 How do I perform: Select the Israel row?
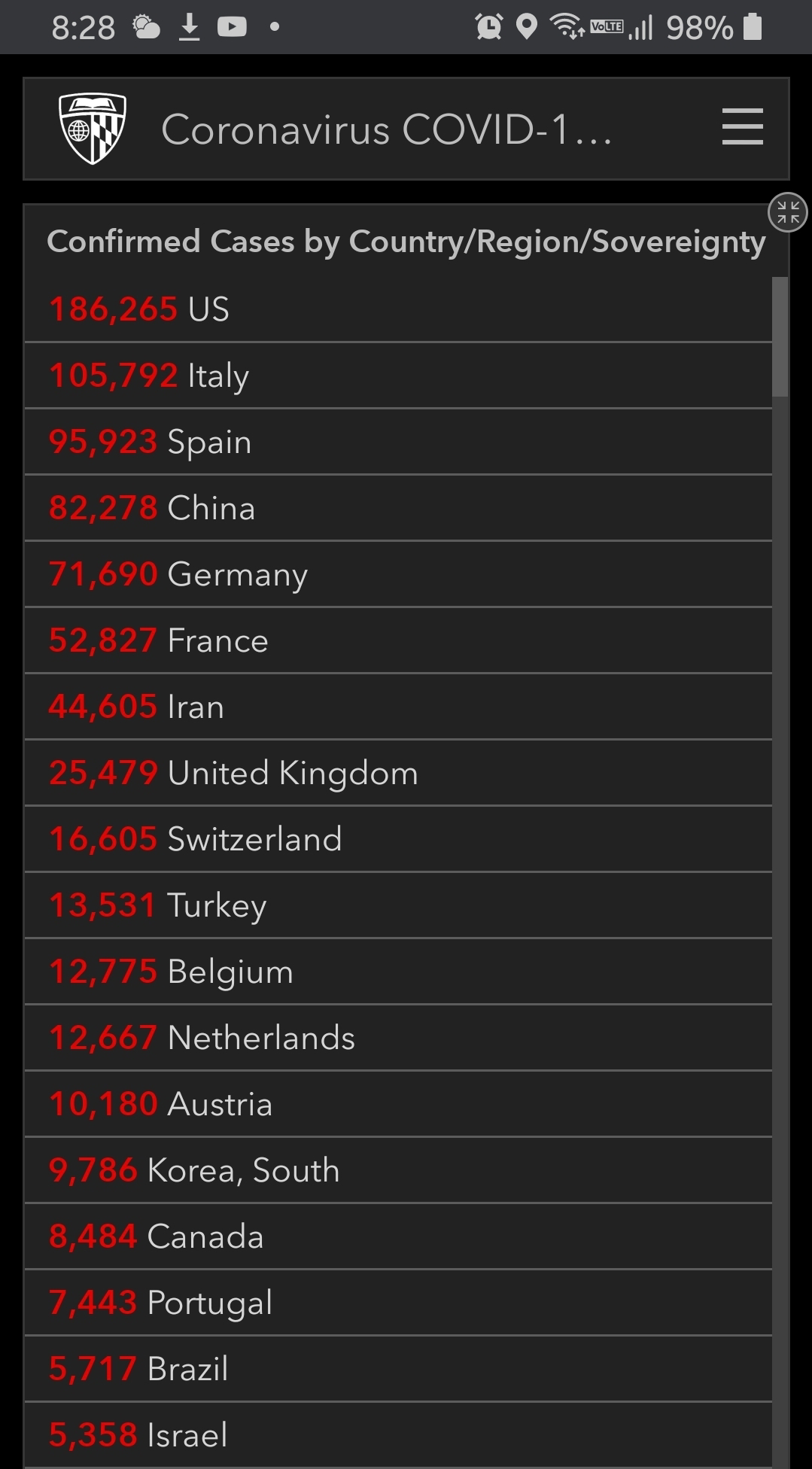coord(398,1434)
